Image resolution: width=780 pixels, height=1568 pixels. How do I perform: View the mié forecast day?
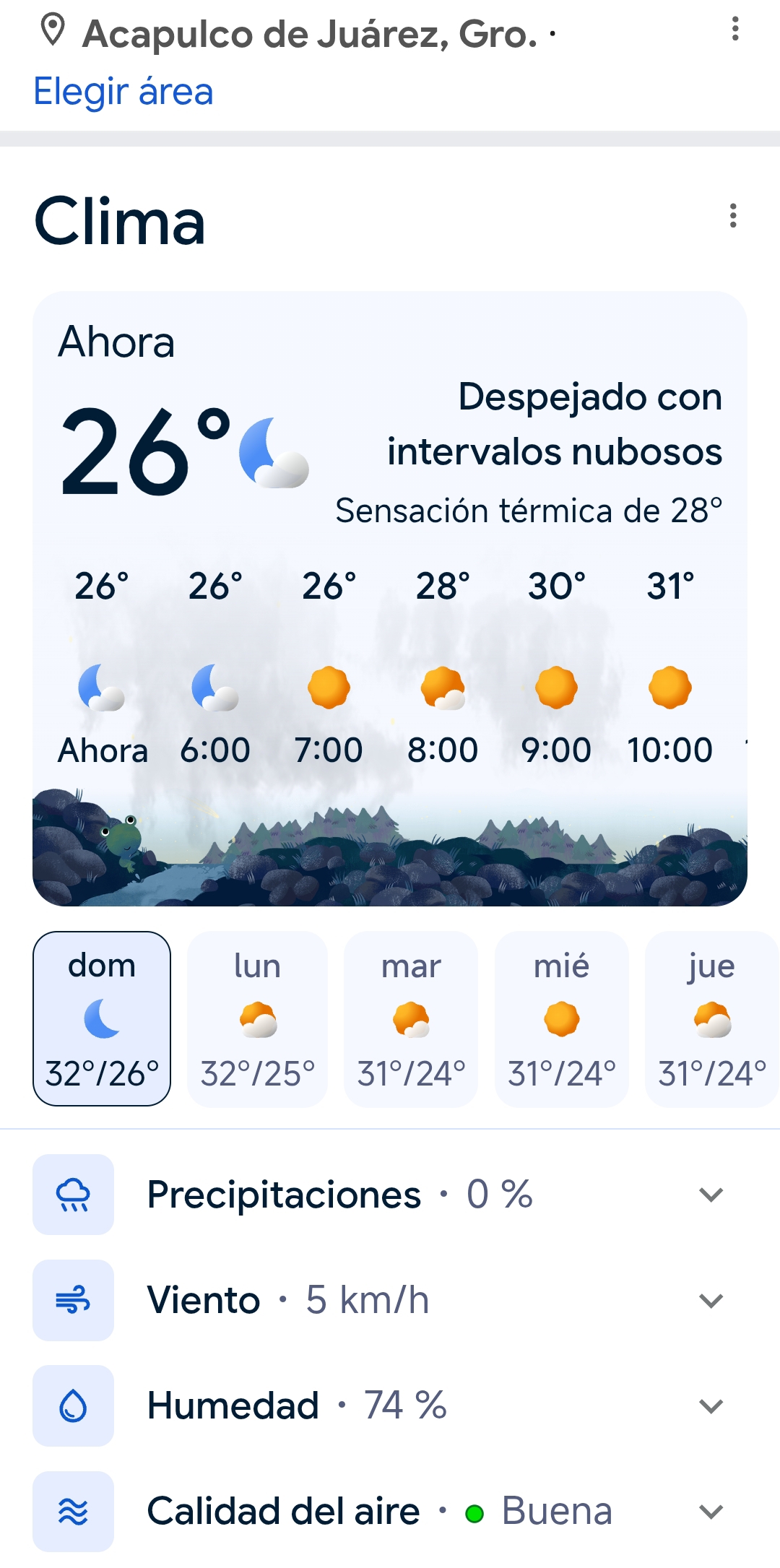point(562,1018)
